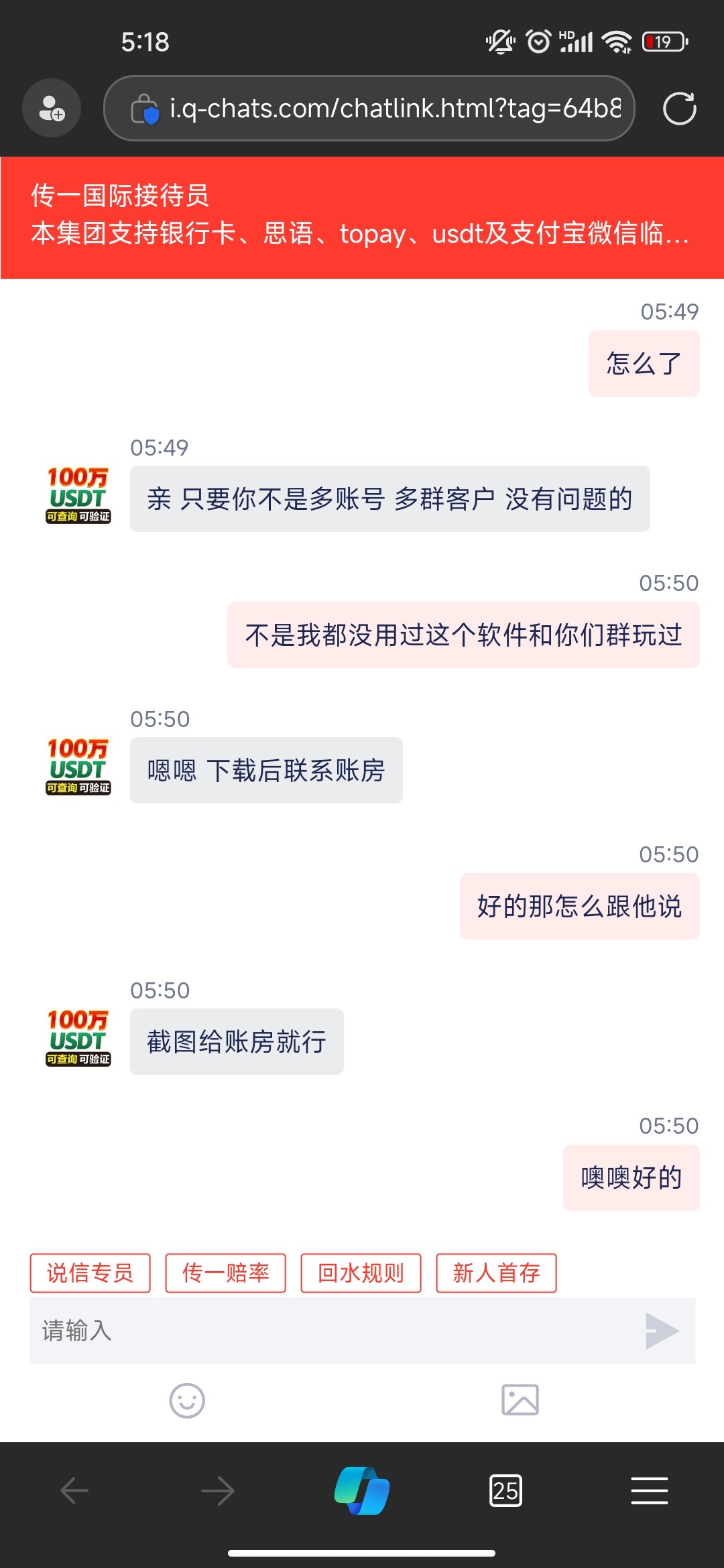
Task: Open the Copilot button
Action: [x=362, y=1491]
